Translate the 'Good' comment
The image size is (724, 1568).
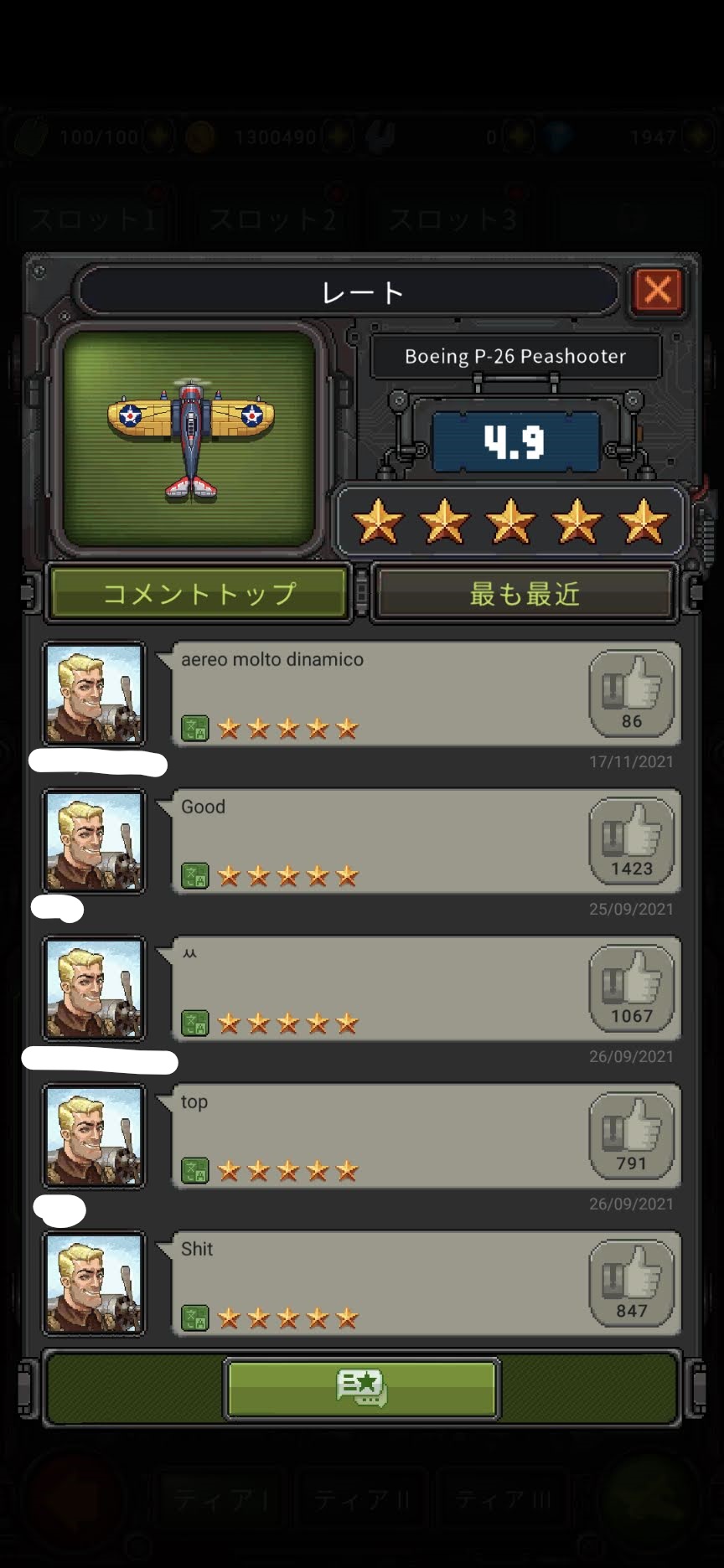(x=195, y=876)
